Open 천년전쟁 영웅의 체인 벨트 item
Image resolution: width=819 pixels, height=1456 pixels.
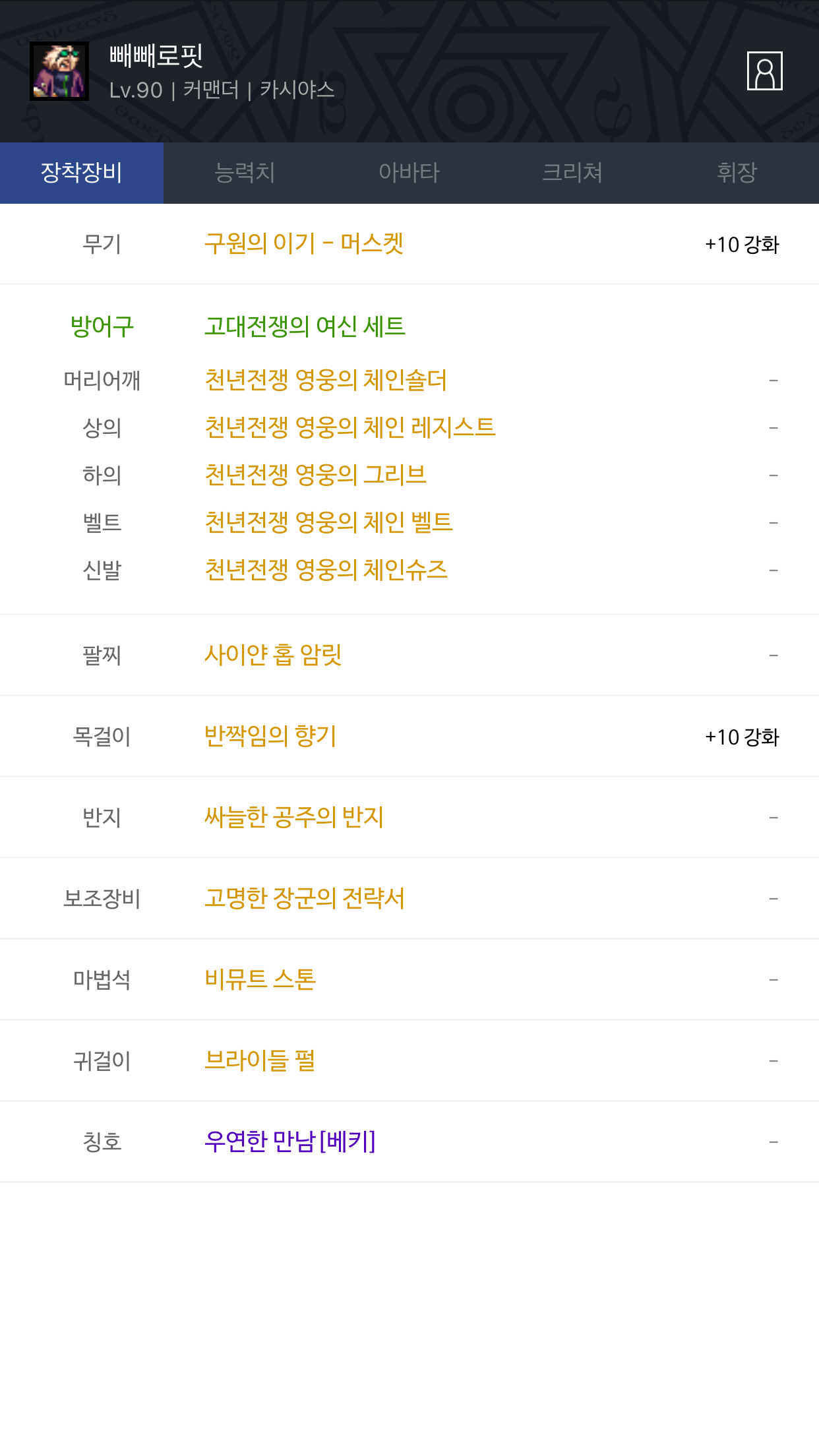pos(328,523)
